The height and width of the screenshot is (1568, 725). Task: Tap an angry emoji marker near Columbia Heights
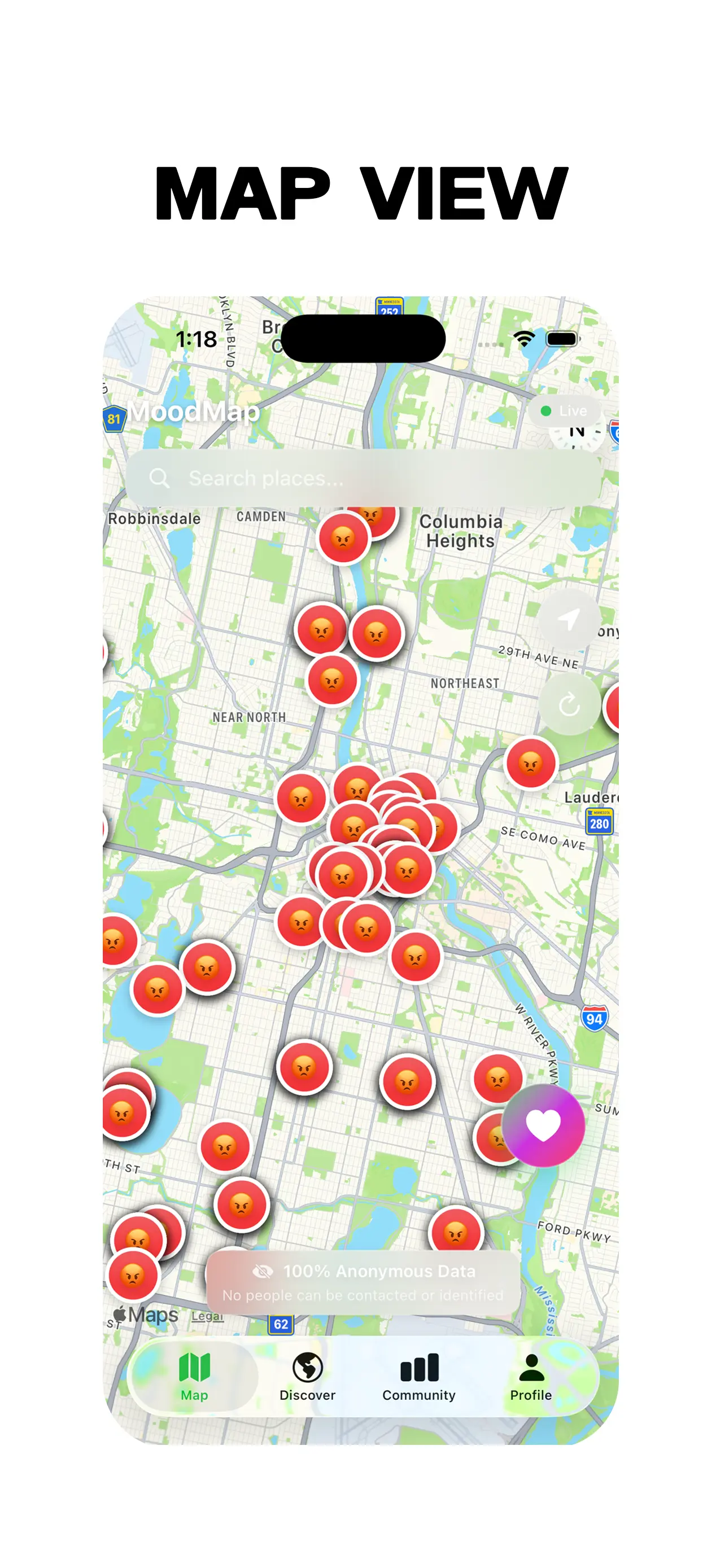[x=343, y=539]
